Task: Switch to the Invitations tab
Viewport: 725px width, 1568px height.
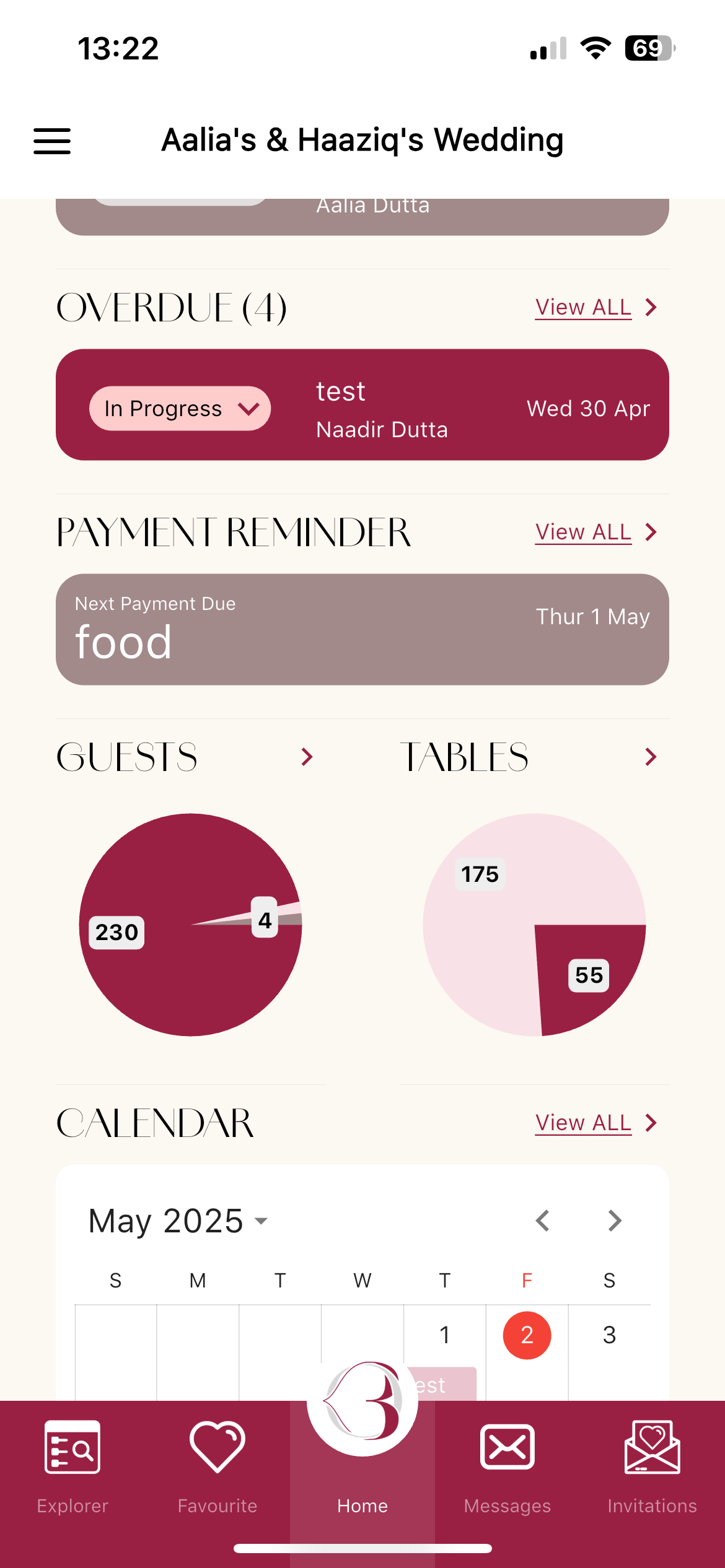Action: point(652,1468)
